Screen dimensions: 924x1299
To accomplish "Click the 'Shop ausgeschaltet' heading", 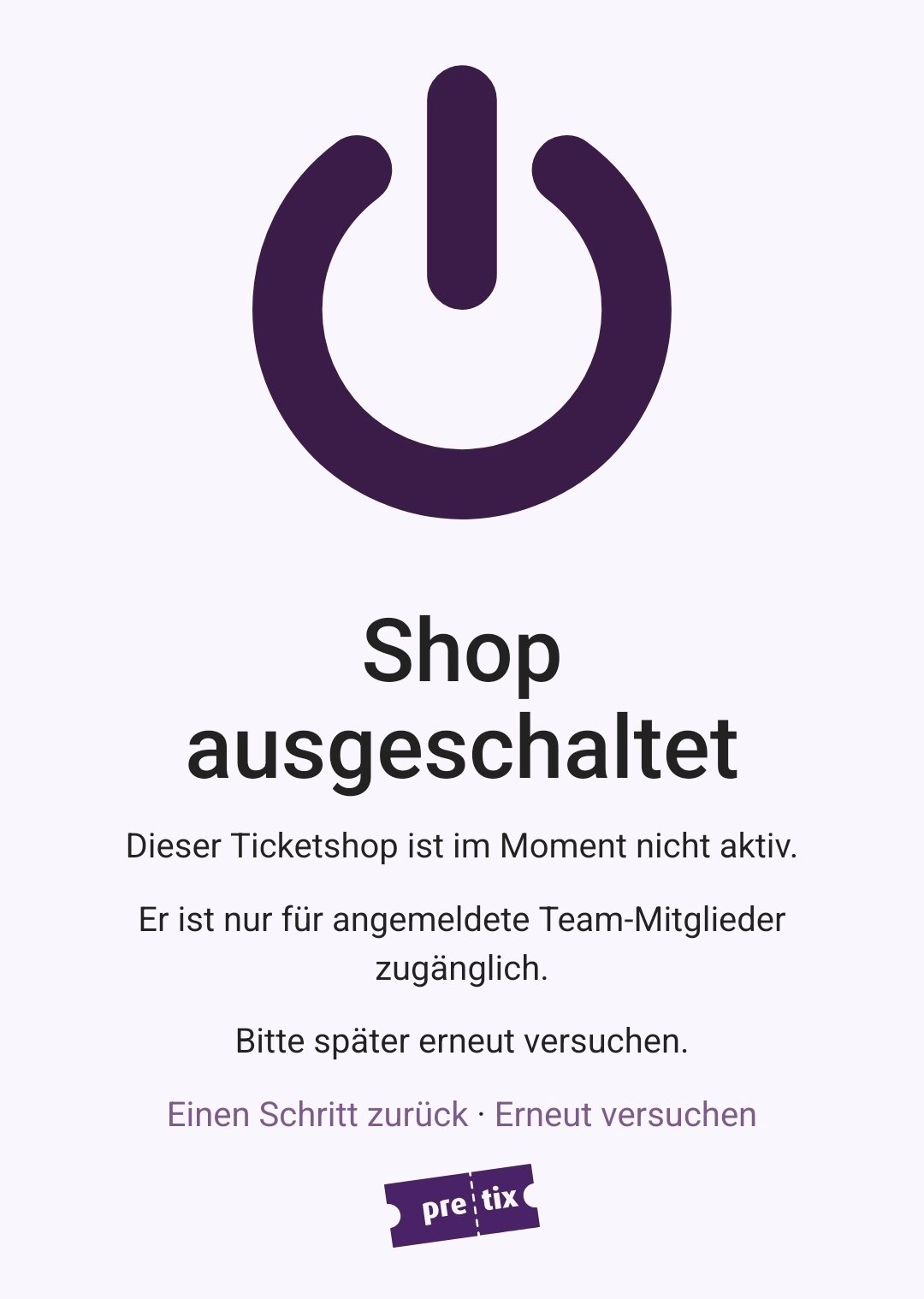I will point(462,702).
